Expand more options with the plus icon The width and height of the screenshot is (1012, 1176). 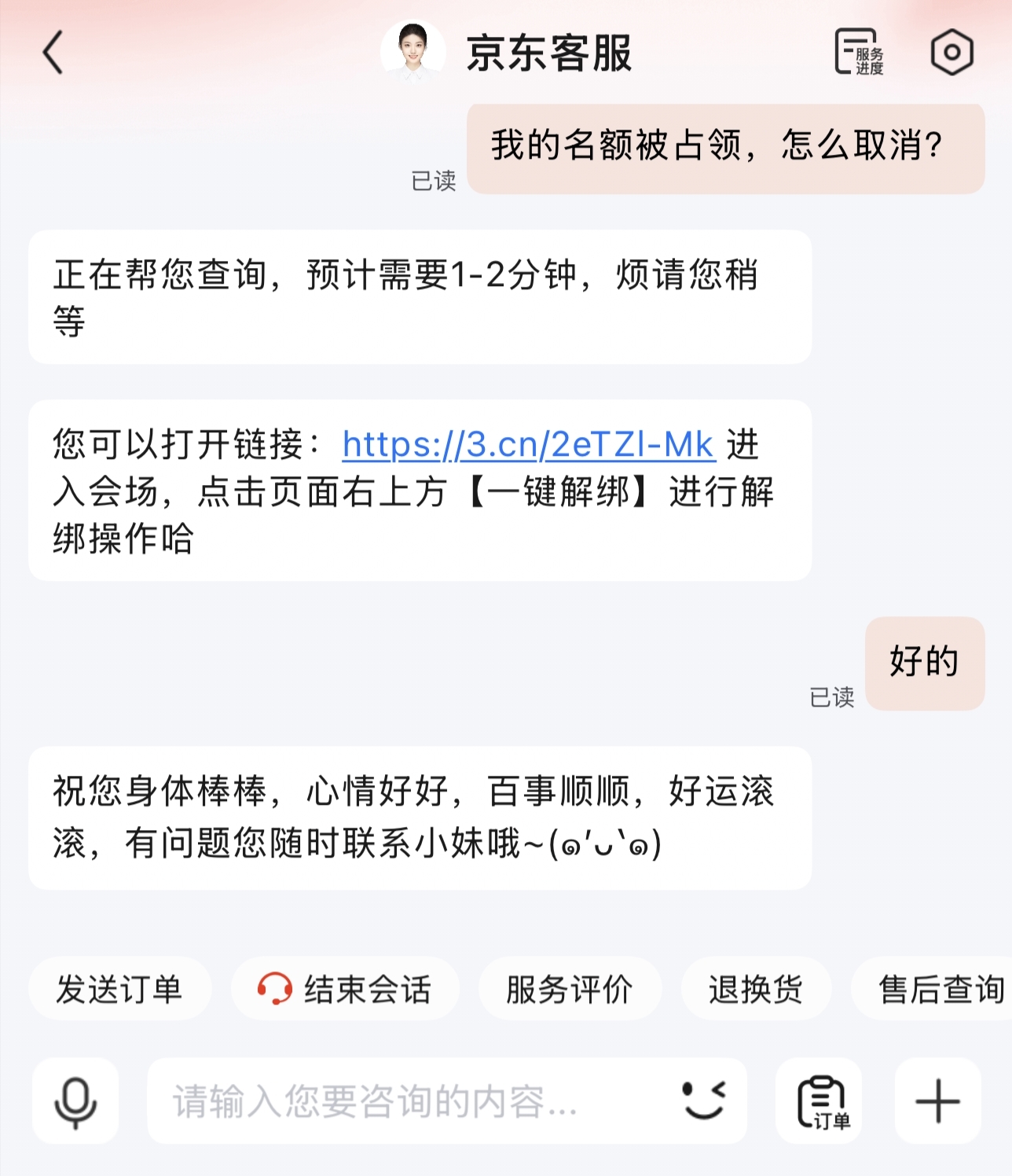click(937, 1101)
